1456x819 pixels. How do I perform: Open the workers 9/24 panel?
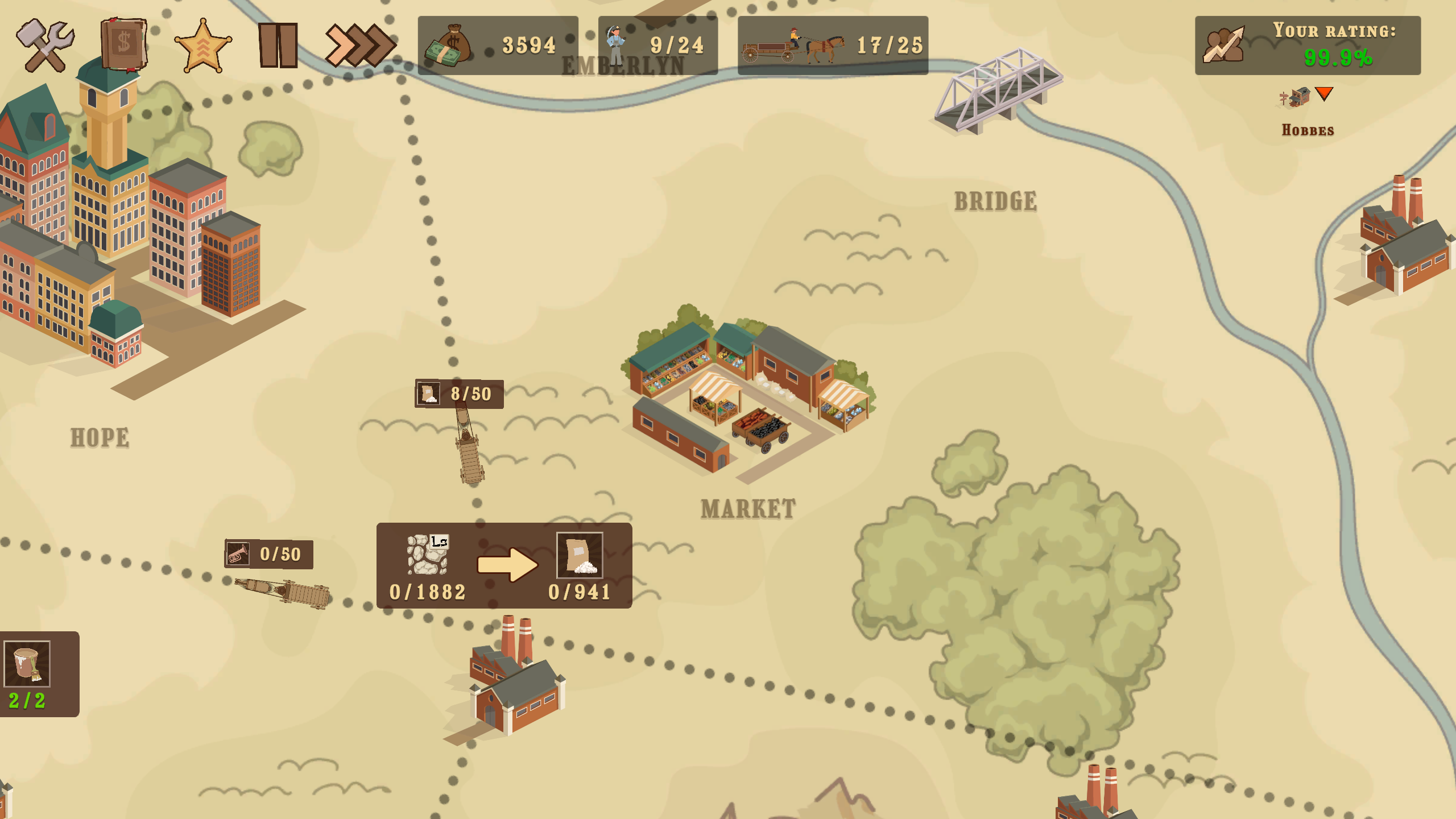[657, 45]
